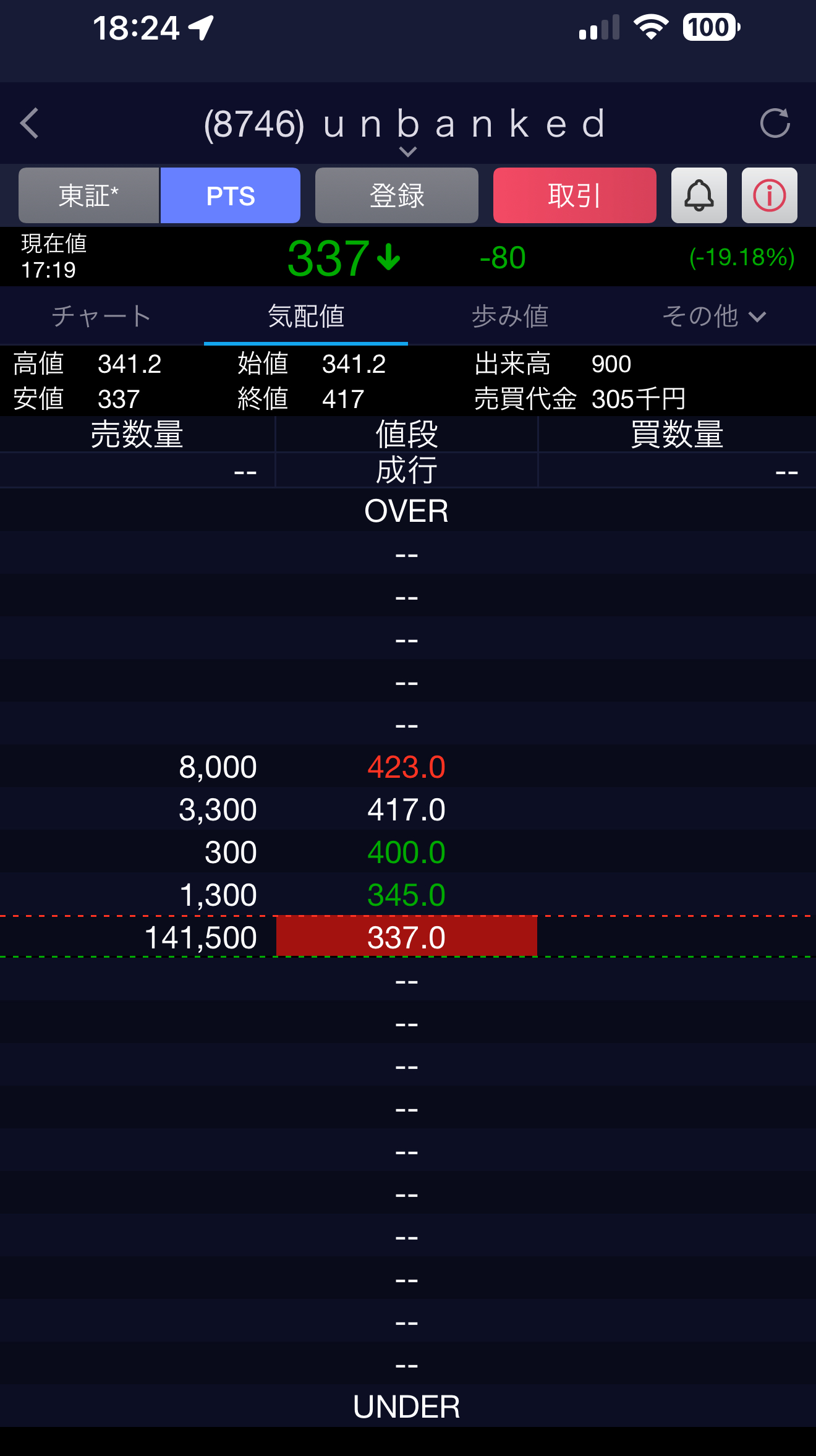Switch to the チャート tab
The width and height of the screenshot is (816, 1456).
point(101,316)
